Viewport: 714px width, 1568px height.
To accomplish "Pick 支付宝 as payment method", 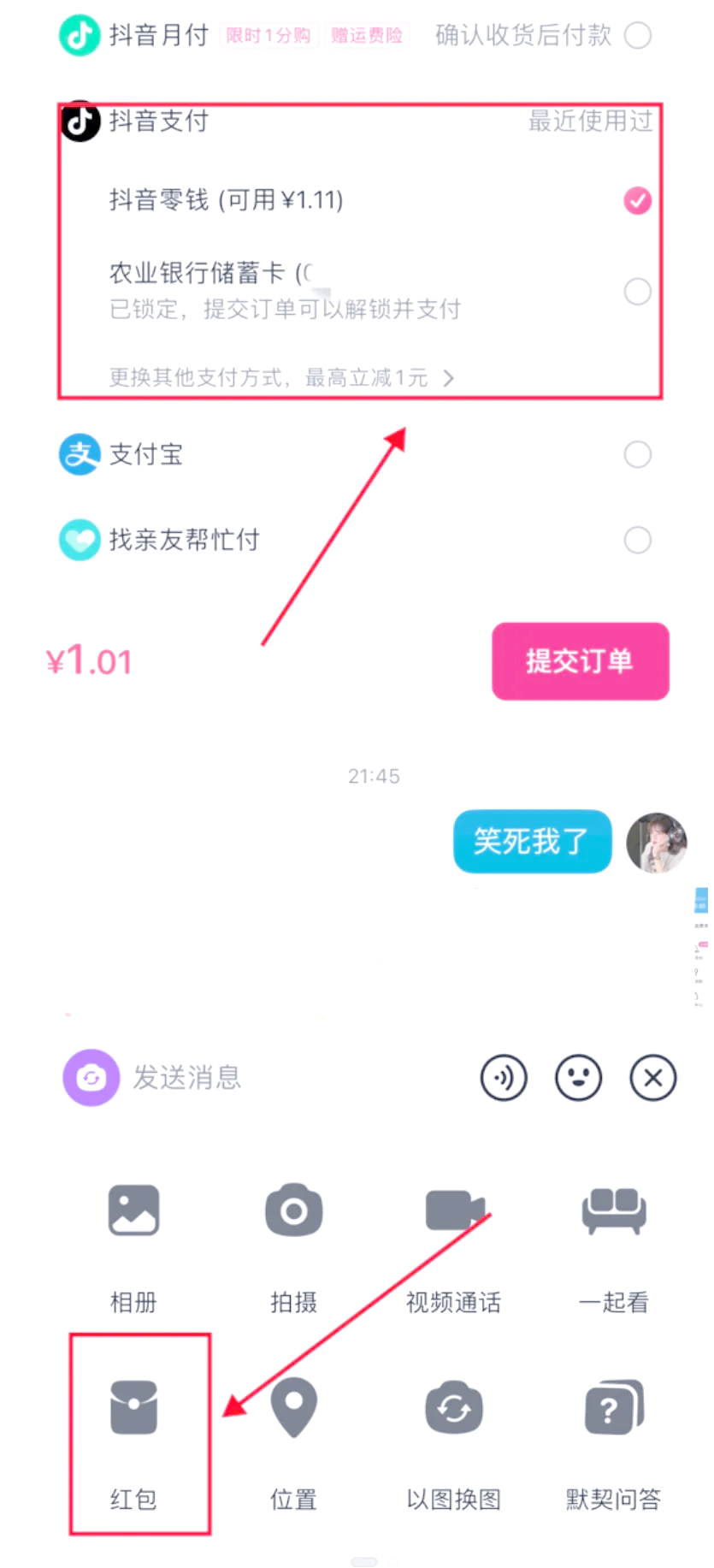I will pyautogui.click(x=637, y=454).
